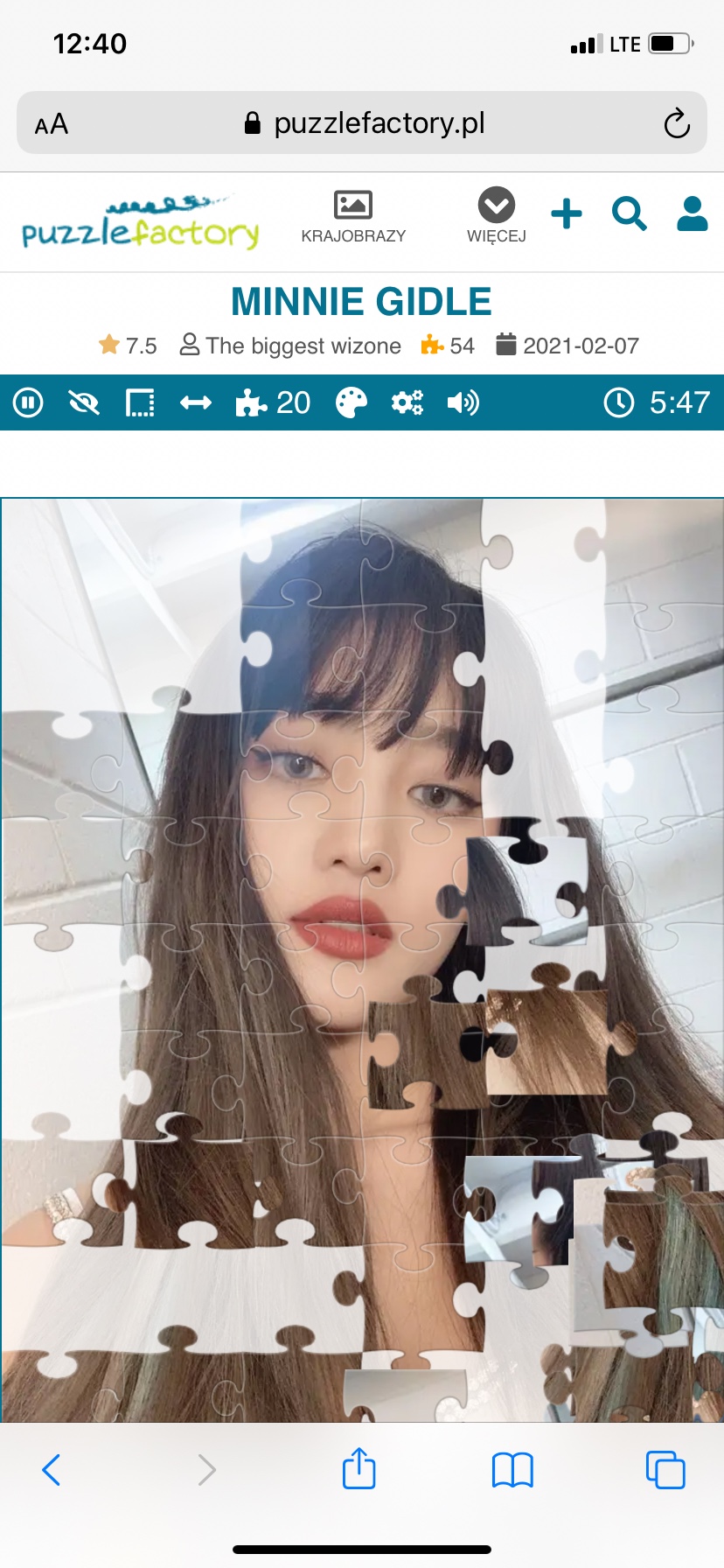Share this page via Safari

(x=359, y=1469)
